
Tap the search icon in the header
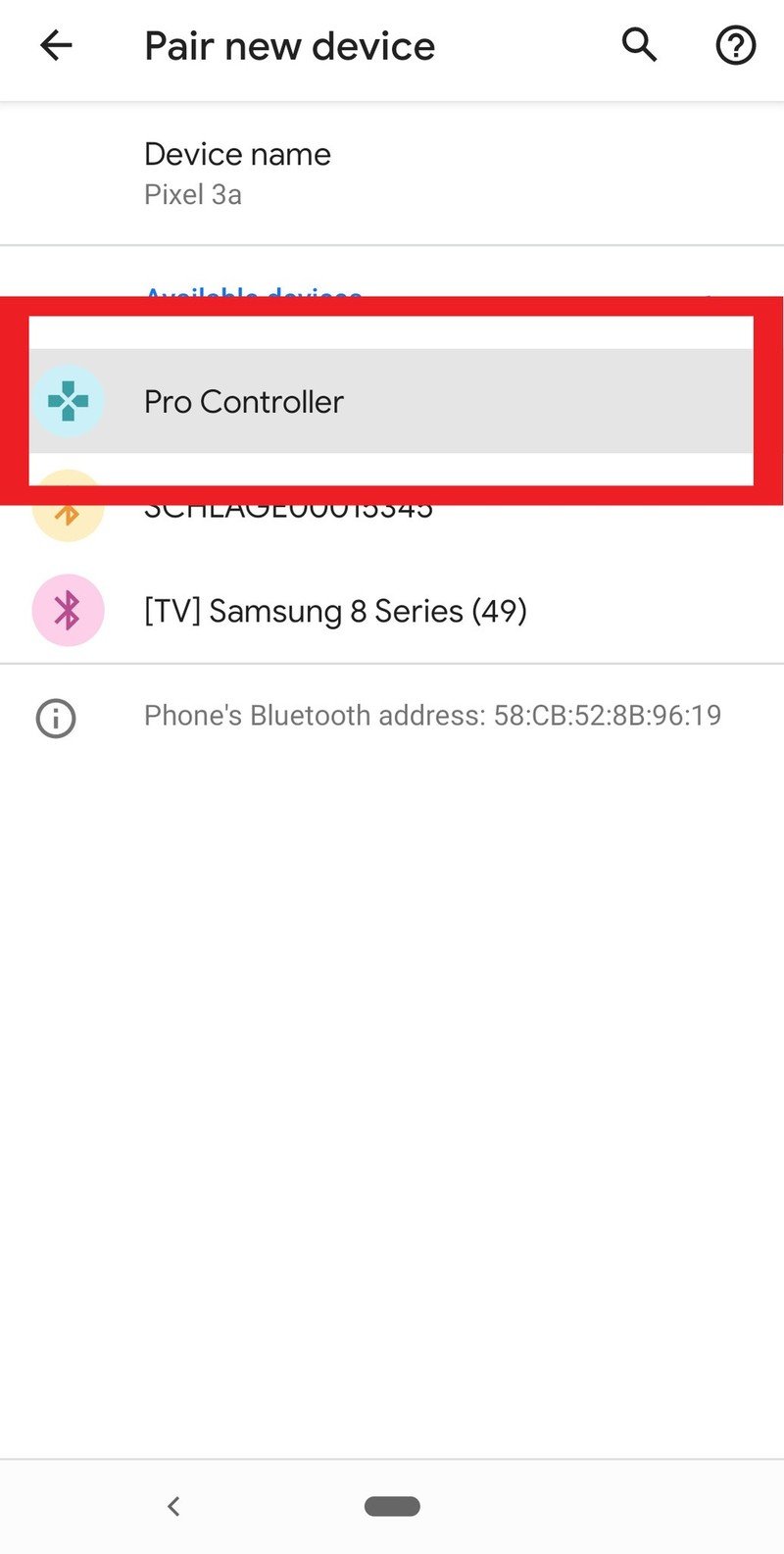click(x=638, y=45)
